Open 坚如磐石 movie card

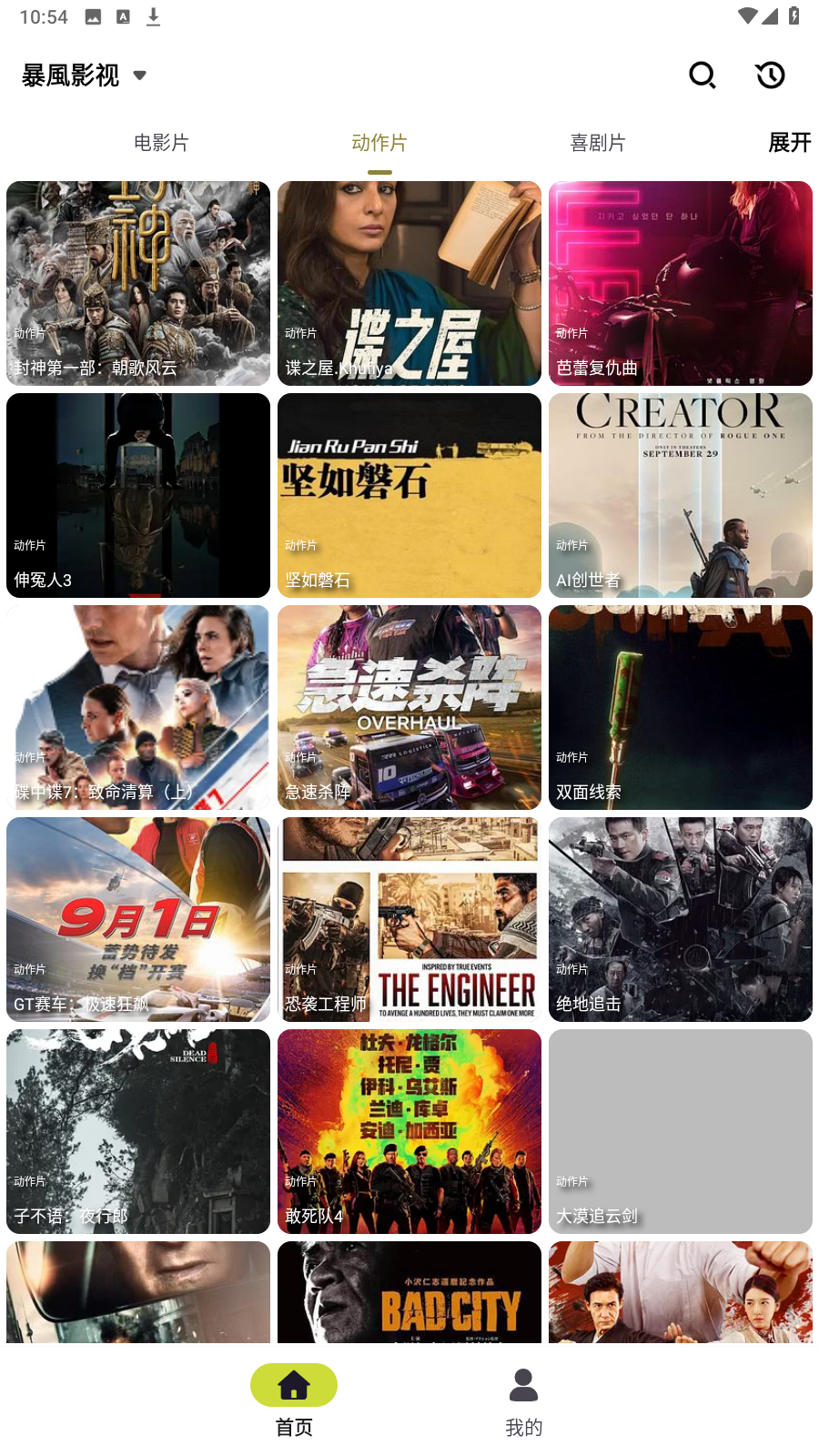[409, 495]
